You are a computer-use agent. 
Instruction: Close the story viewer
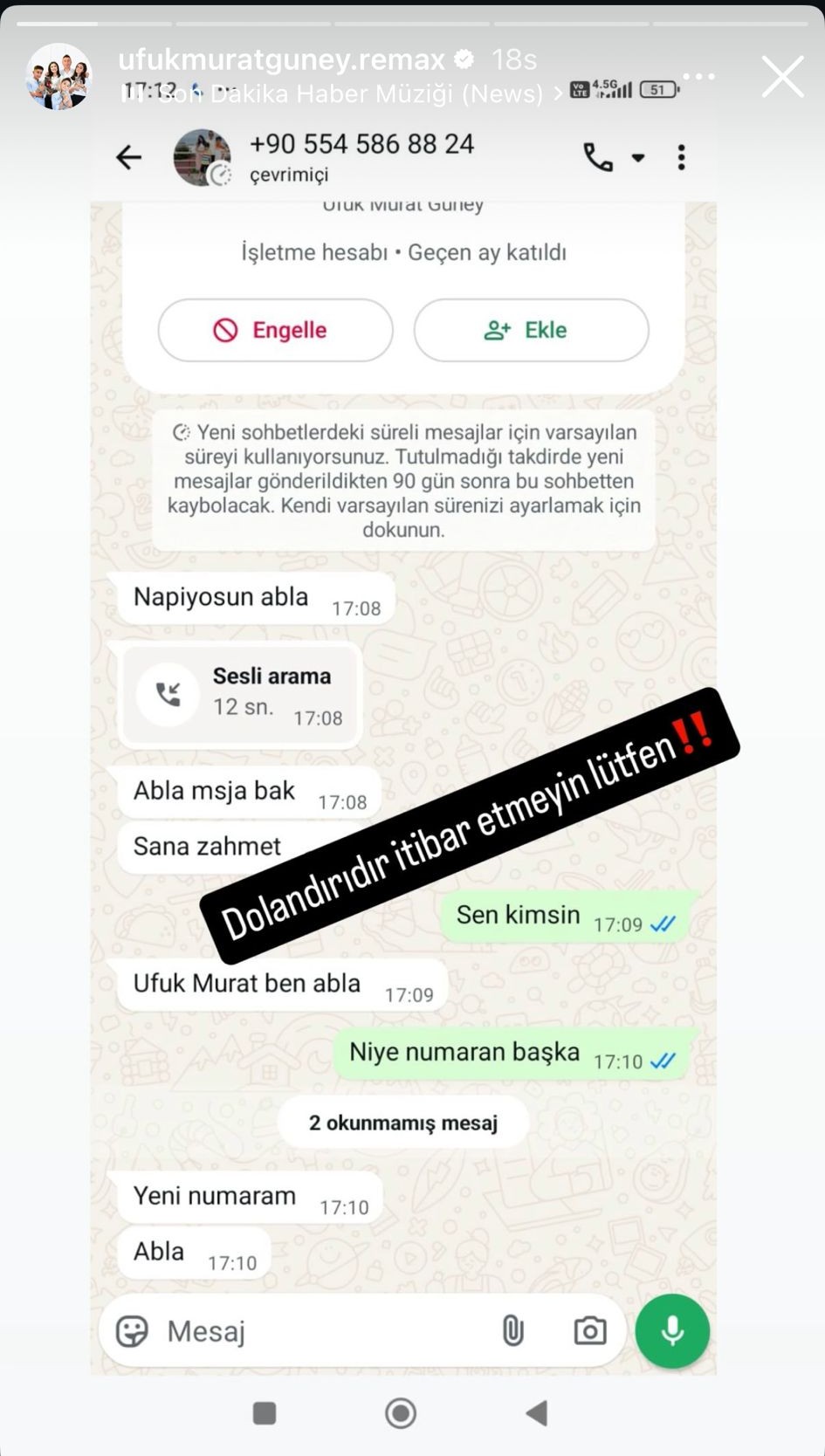pos(782,77)
